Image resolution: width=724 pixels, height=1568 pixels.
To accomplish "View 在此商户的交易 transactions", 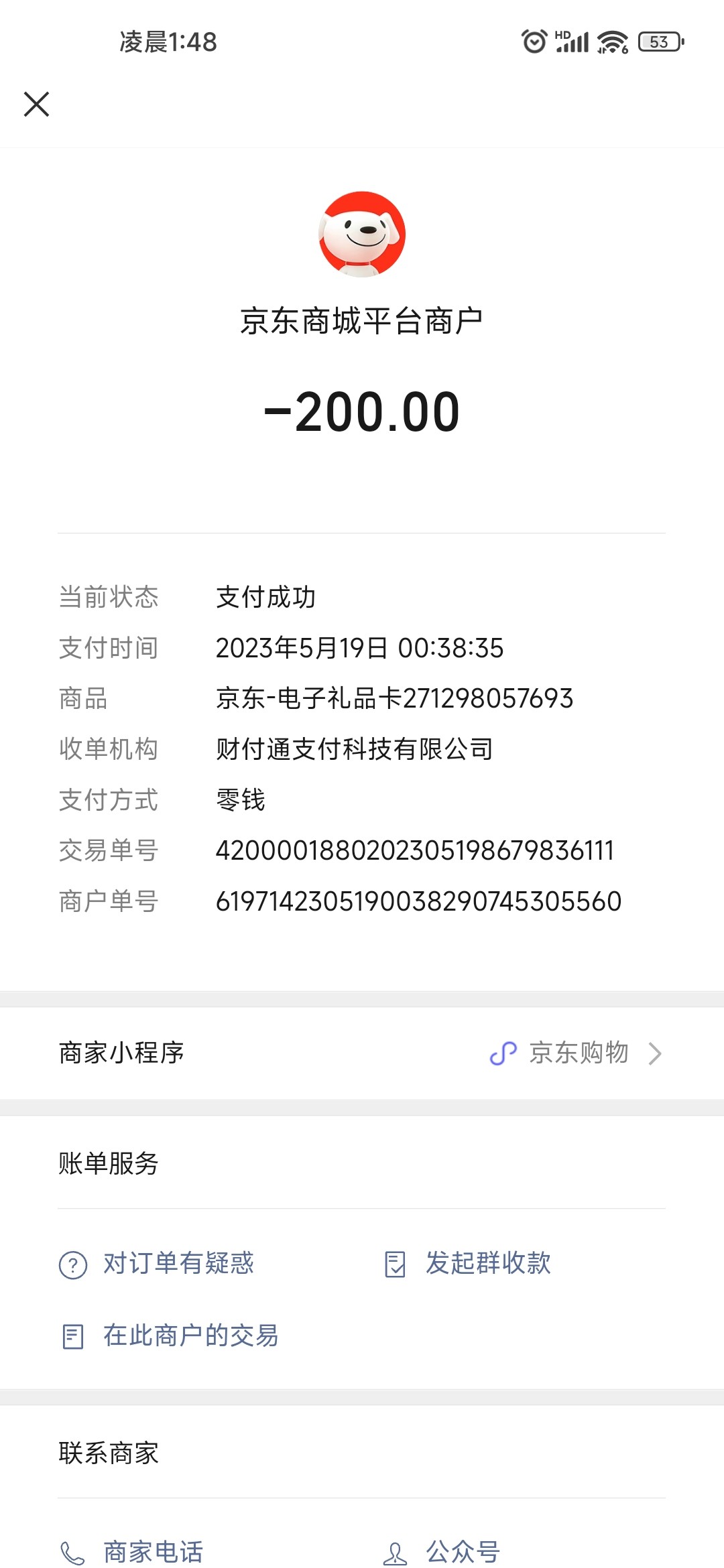I will tap(190, 1336).
